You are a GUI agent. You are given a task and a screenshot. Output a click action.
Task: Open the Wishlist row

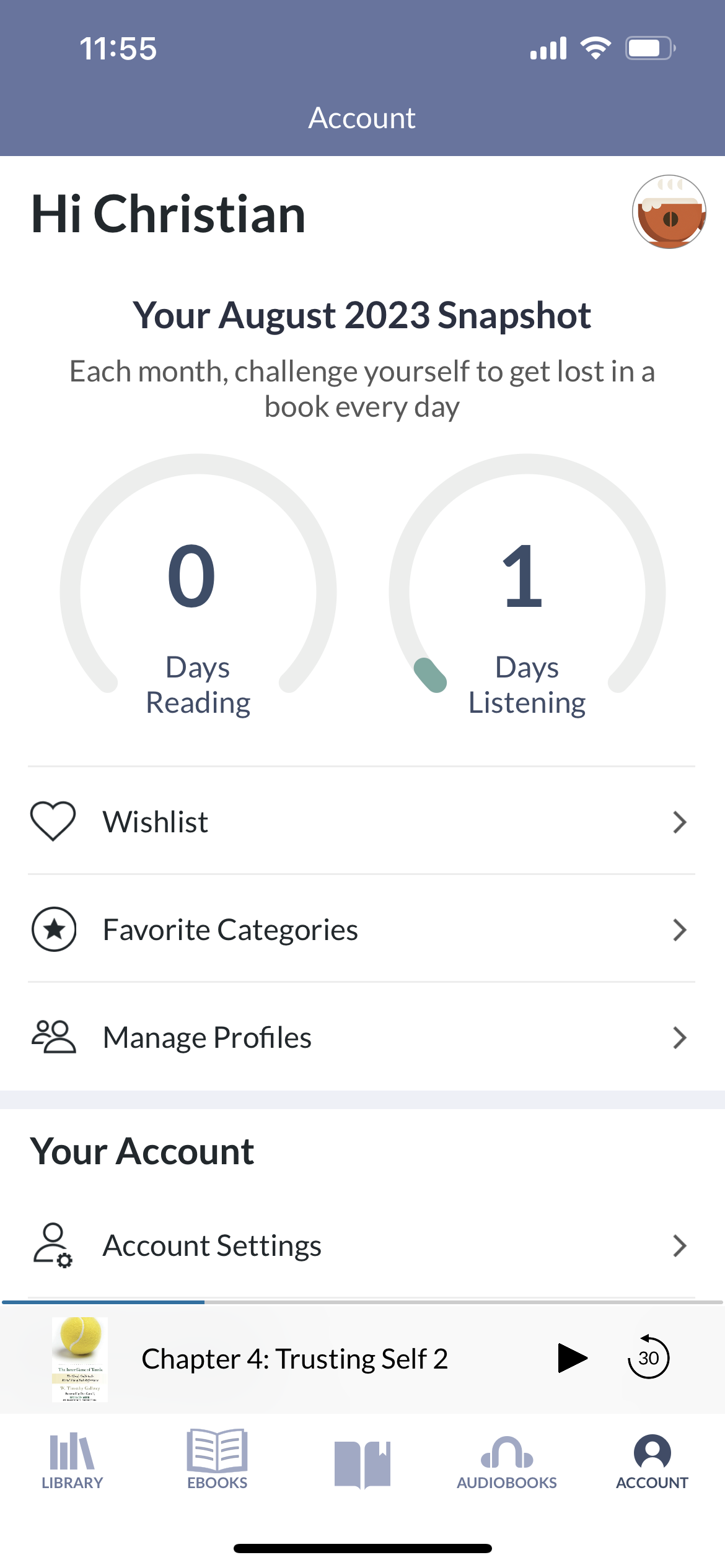pyautogui.click(x=362, y=821)
